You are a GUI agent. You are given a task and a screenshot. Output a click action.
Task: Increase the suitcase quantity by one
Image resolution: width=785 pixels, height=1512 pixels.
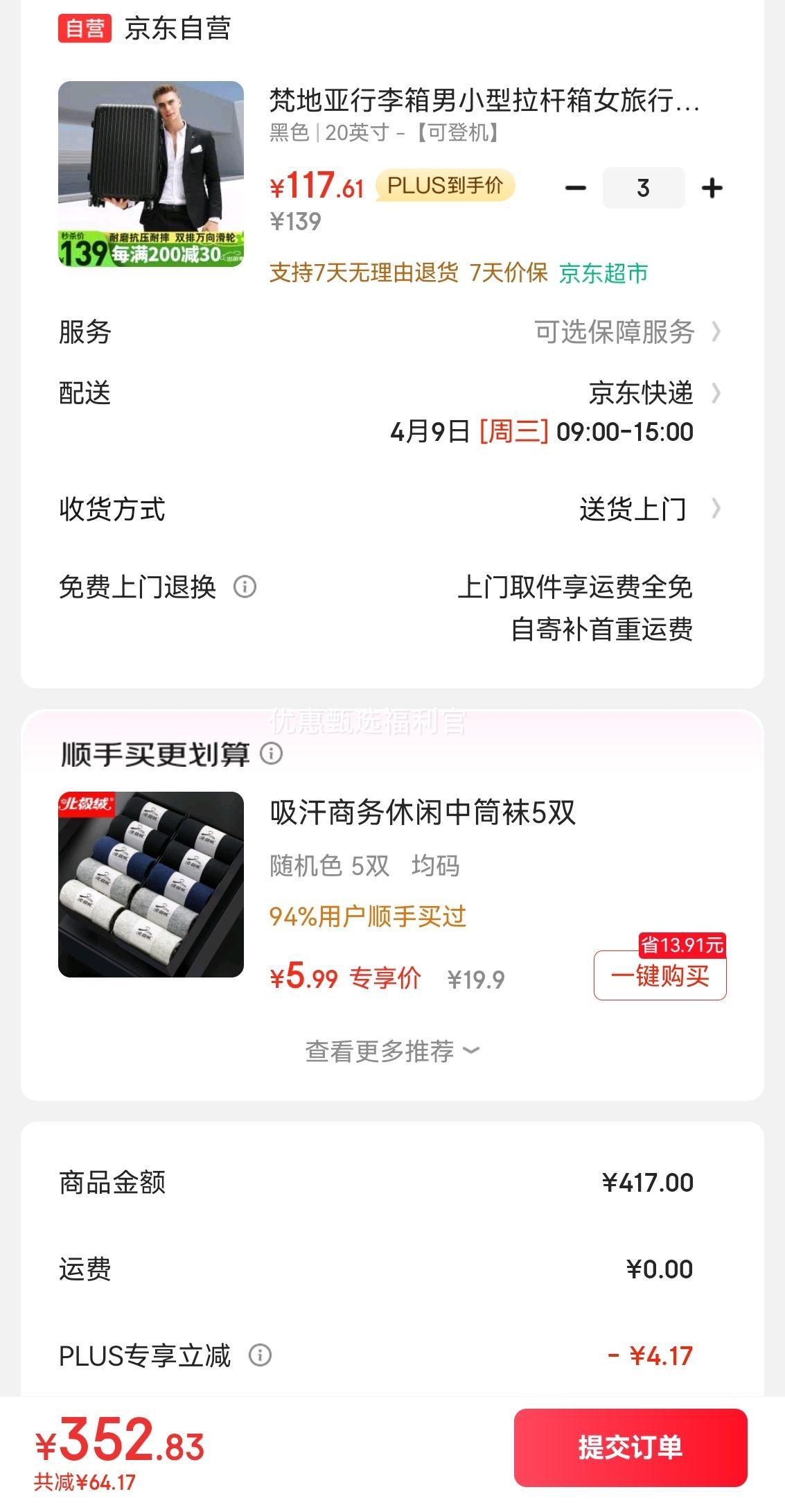tap(712, 188)
